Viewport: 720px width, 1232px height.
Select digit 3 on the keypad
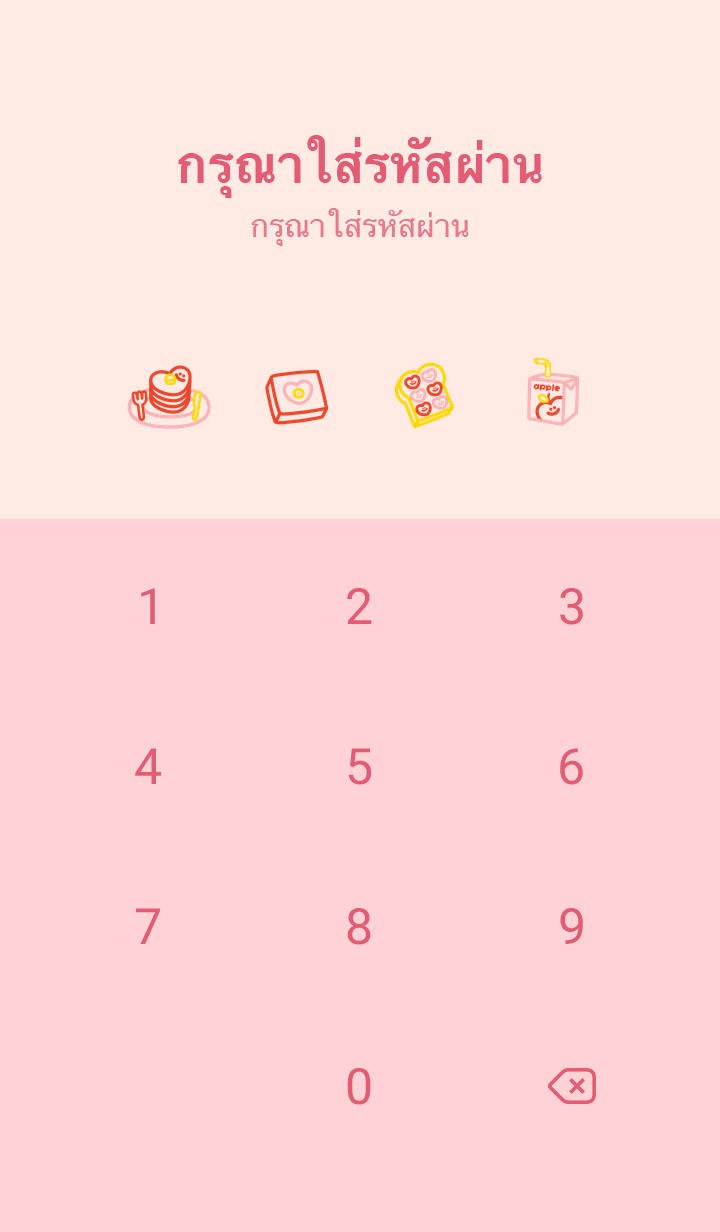tap(571, 607)
